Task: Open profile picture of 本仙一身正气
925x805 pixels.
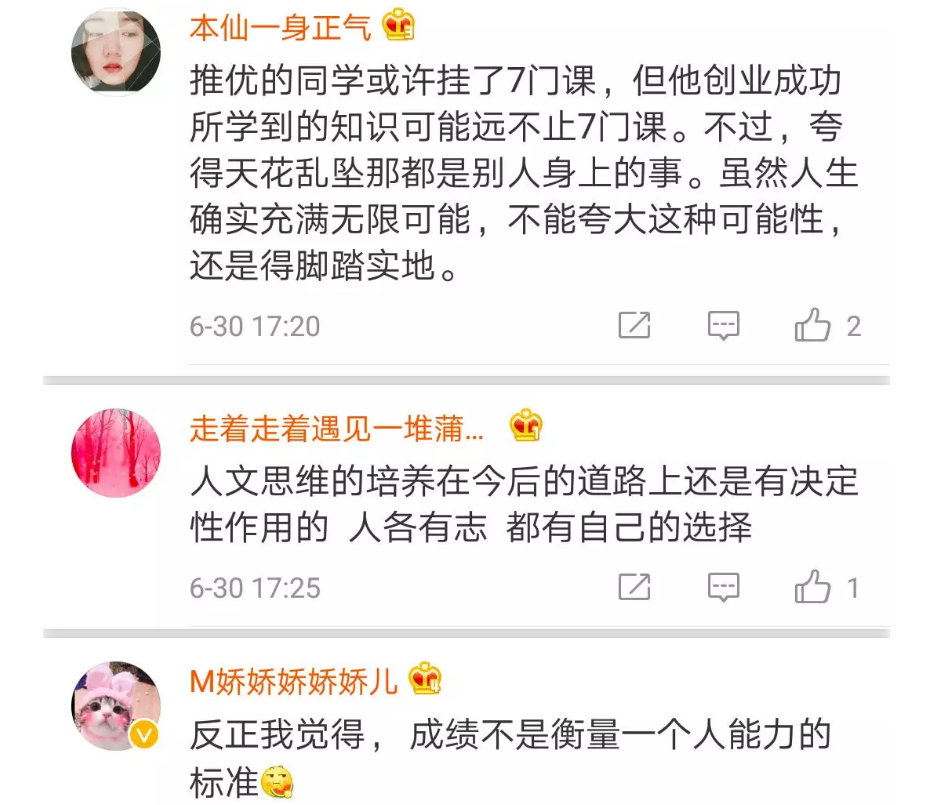Action: [x=116, y=51]
